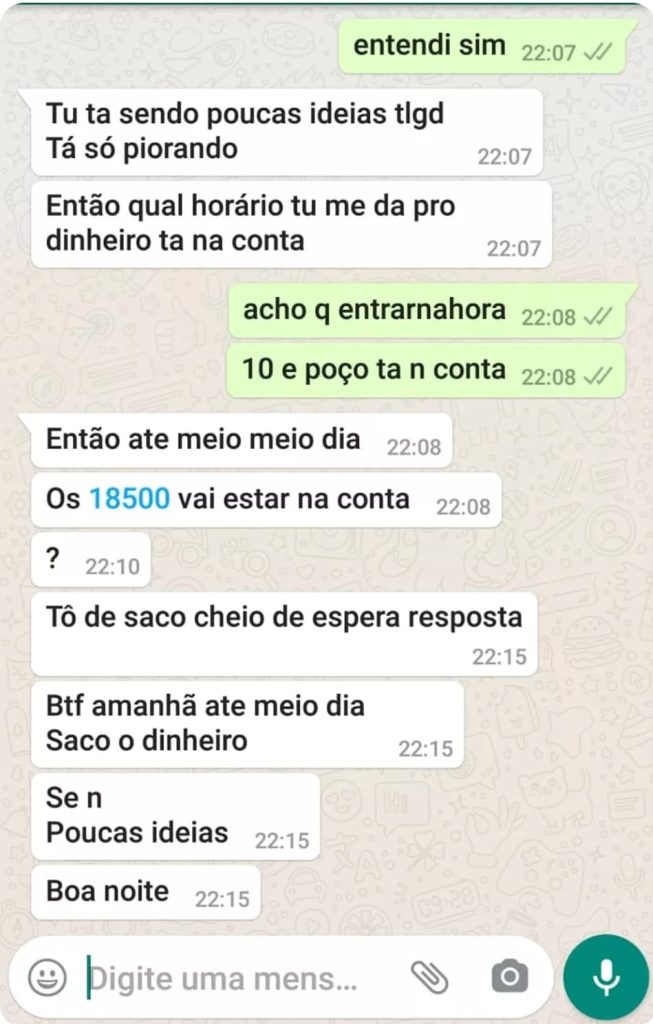Attach a file with the paperclip

click(429, 977)
